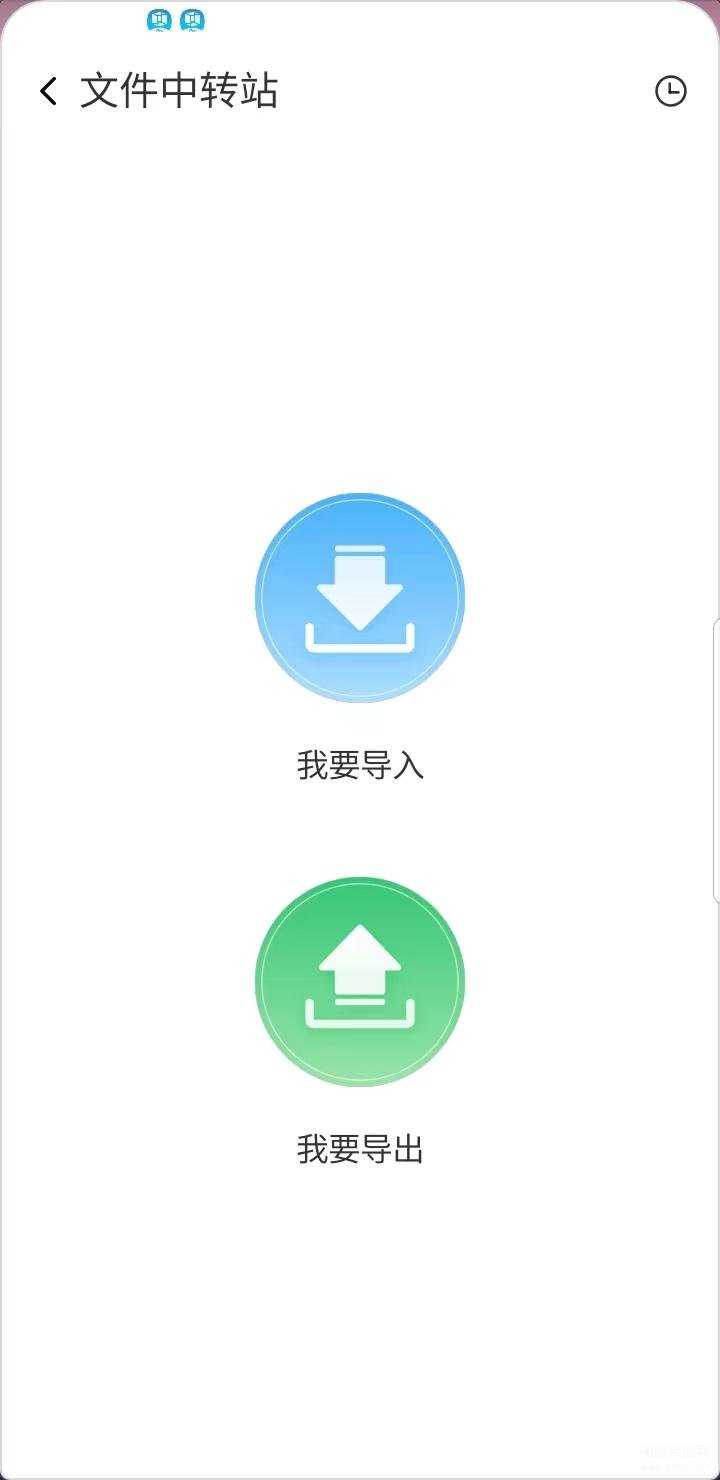Go back from 文件中转站
Screen dimensions: 720x1480
tap(48, 92)
